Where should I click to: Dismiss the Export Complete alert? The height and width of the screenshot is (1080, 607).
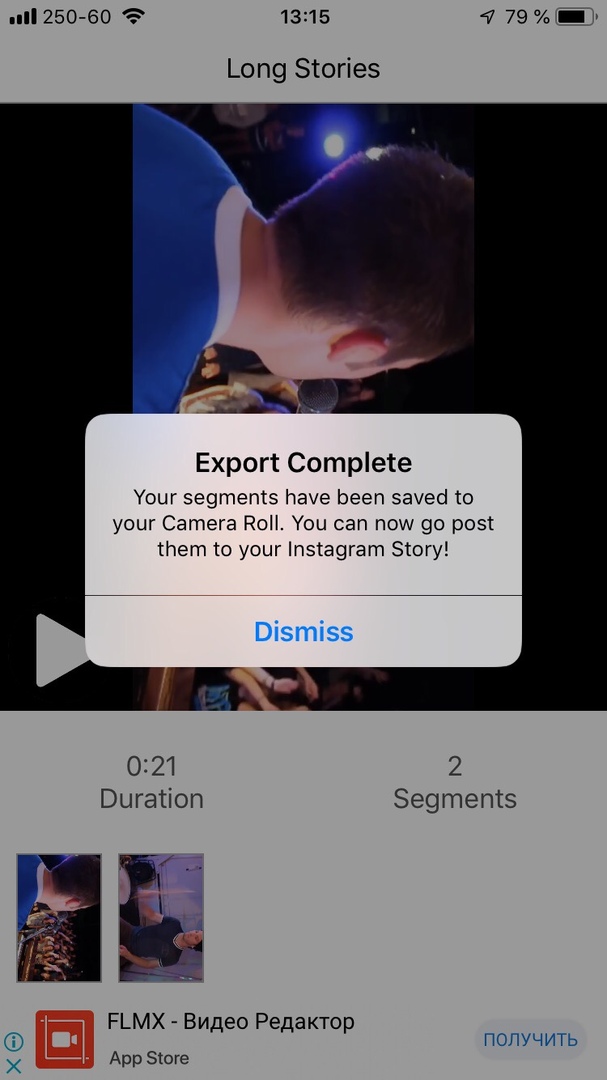click(303, 632)
